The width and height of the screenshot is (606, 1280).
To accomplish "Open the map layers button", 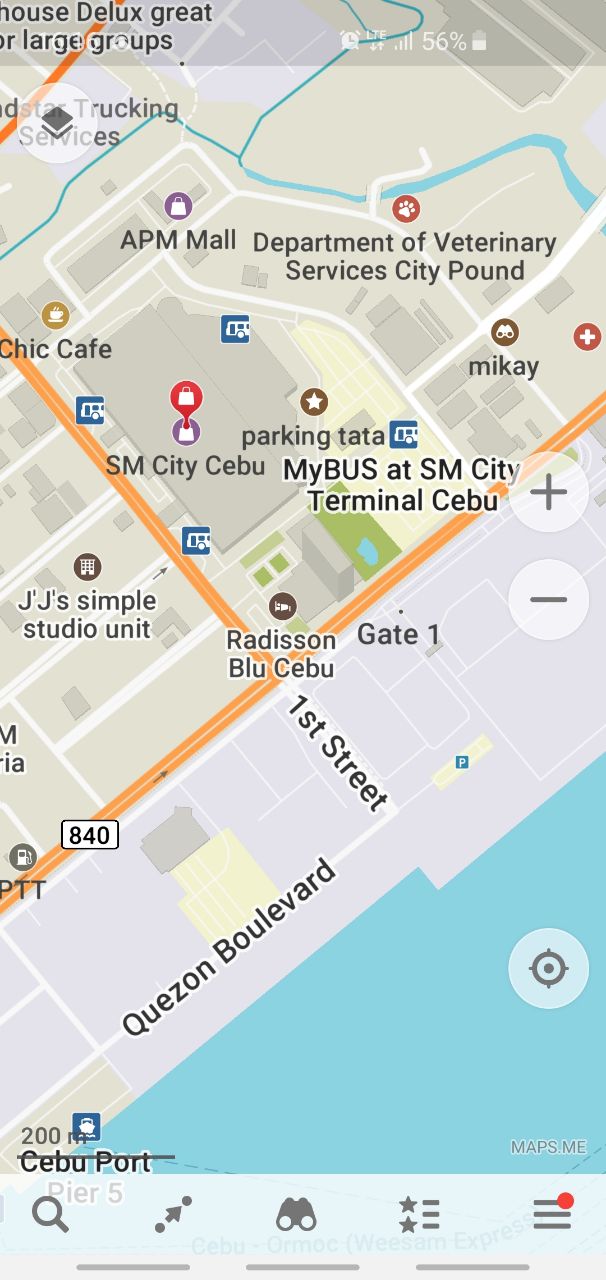I will pos(57,123).
